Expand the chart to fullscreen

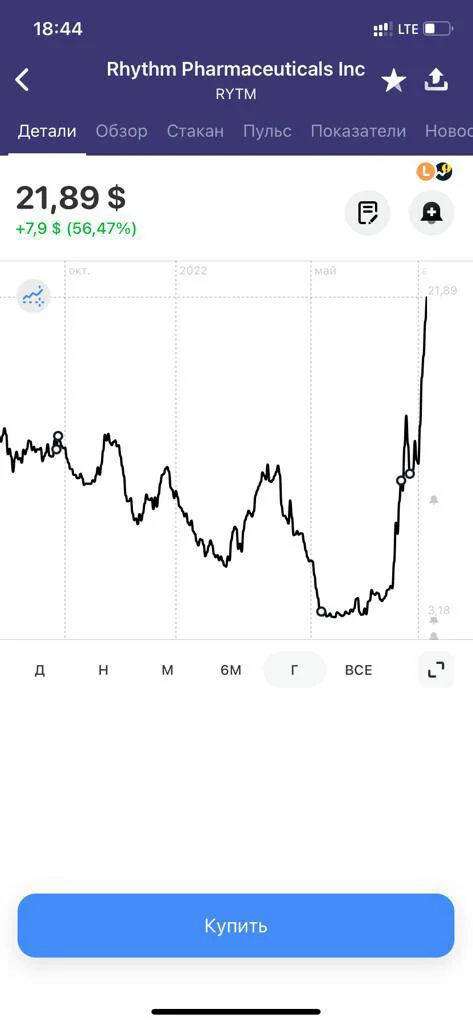(x=436, y=670)
